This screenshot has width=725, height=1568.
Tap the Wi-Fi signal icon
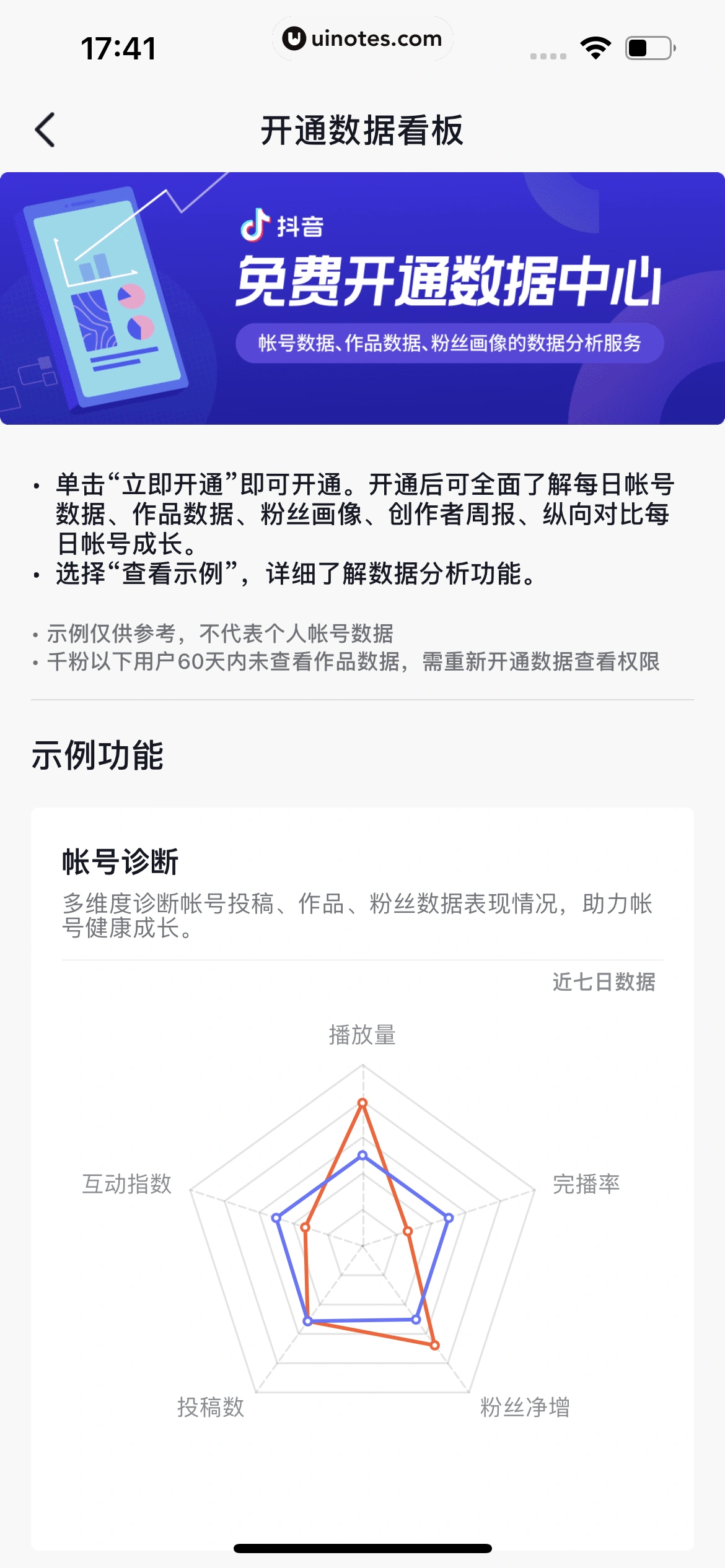[596, 46]
